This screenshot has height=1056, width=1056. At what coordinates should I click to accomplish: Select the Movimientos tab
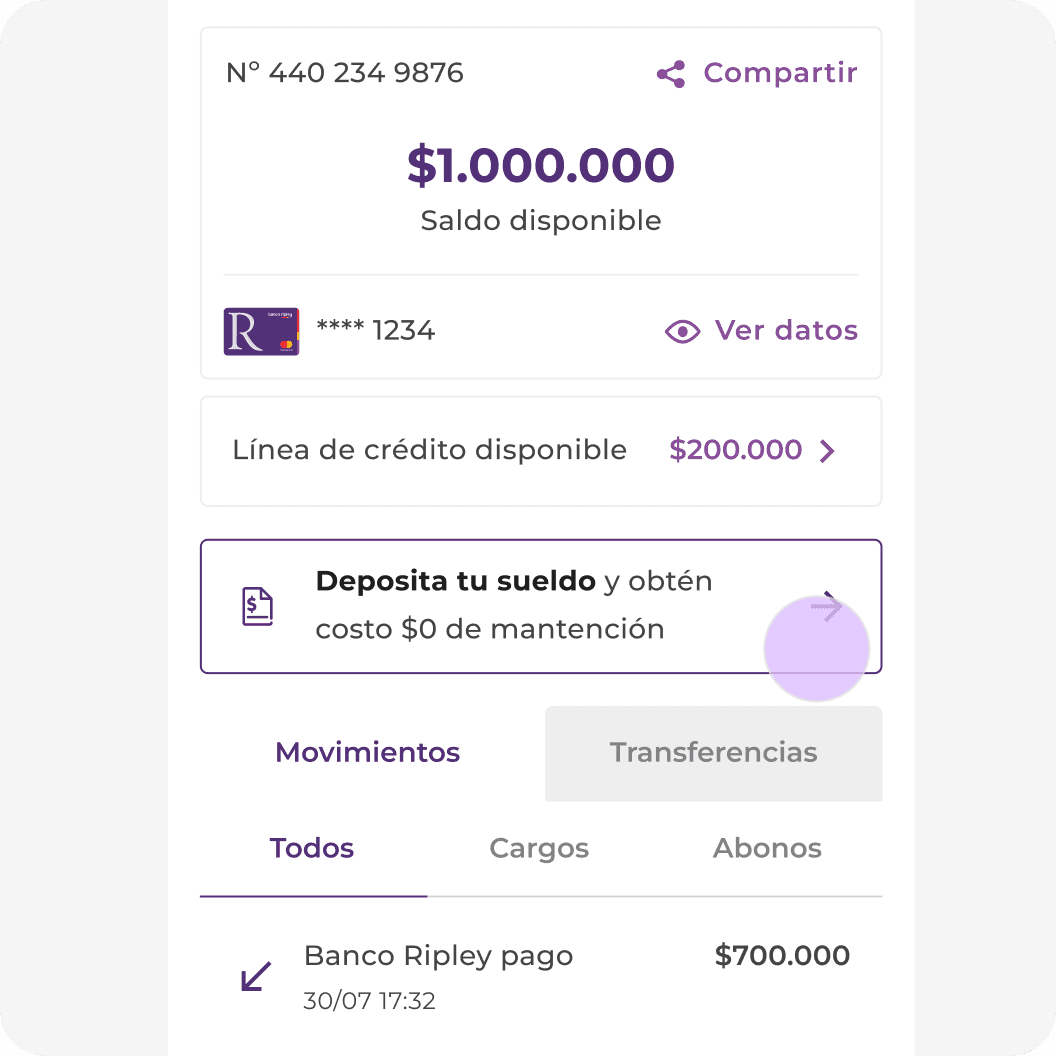368,753
